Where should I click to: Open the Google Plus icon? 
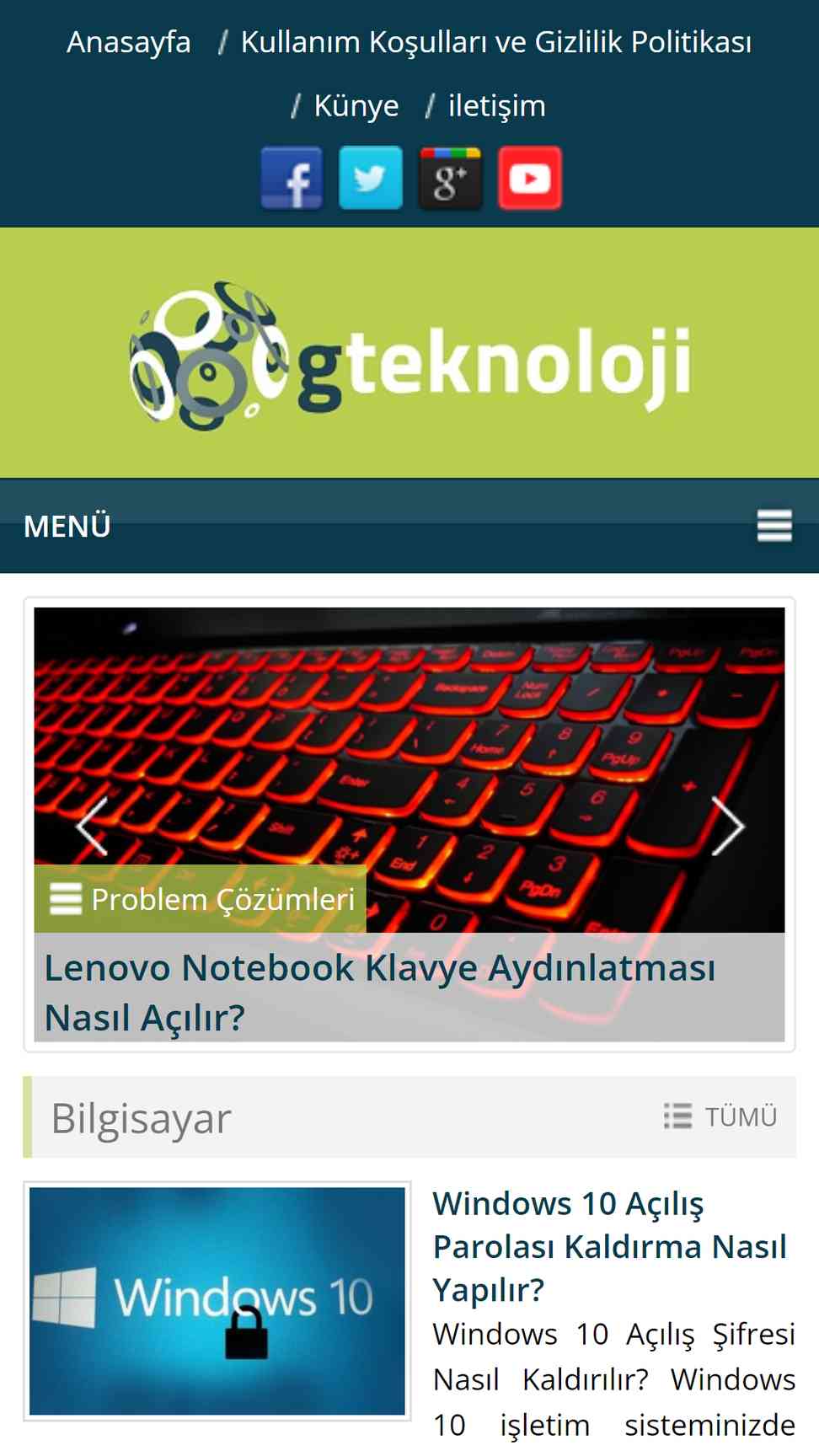[x=451, y=178]
